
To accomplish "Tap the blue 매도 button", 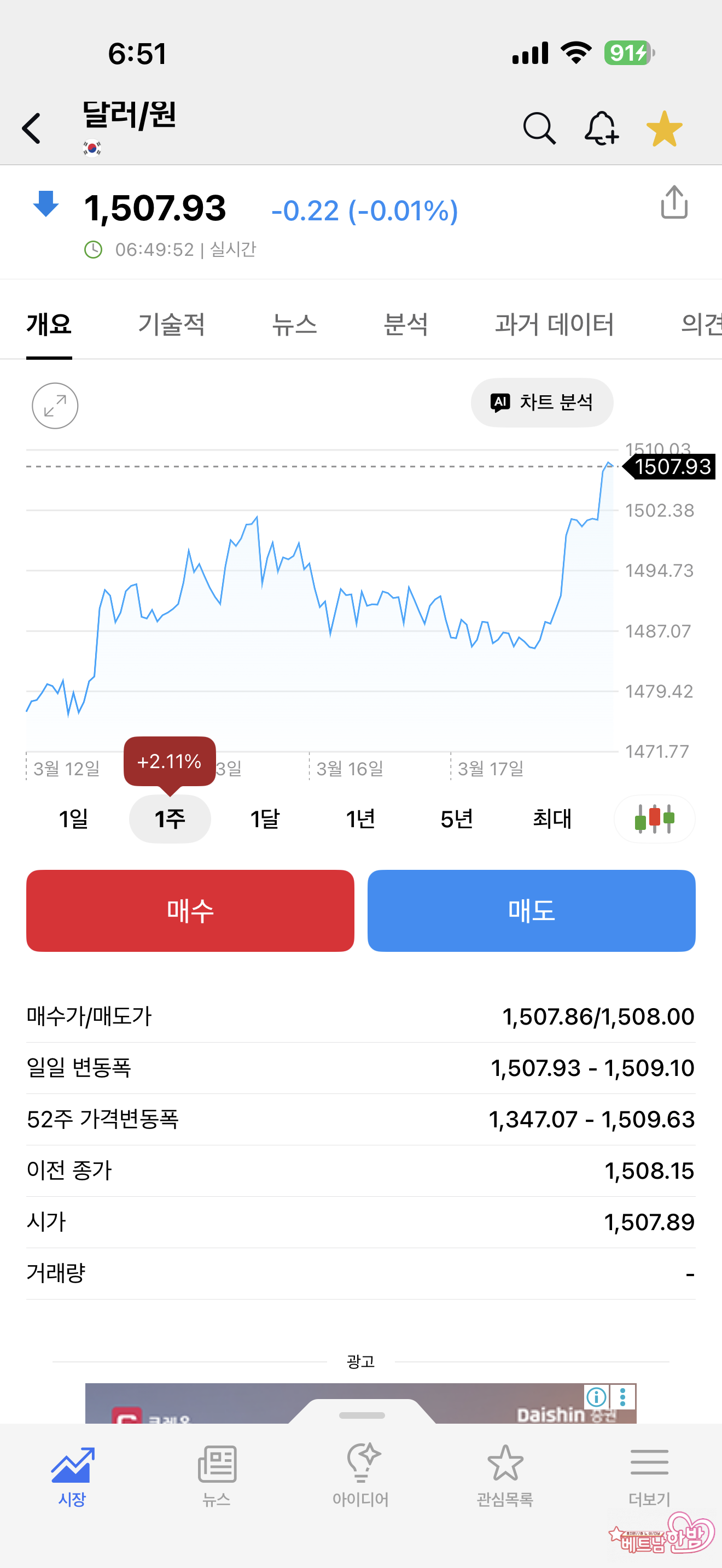I will (531, 911).
